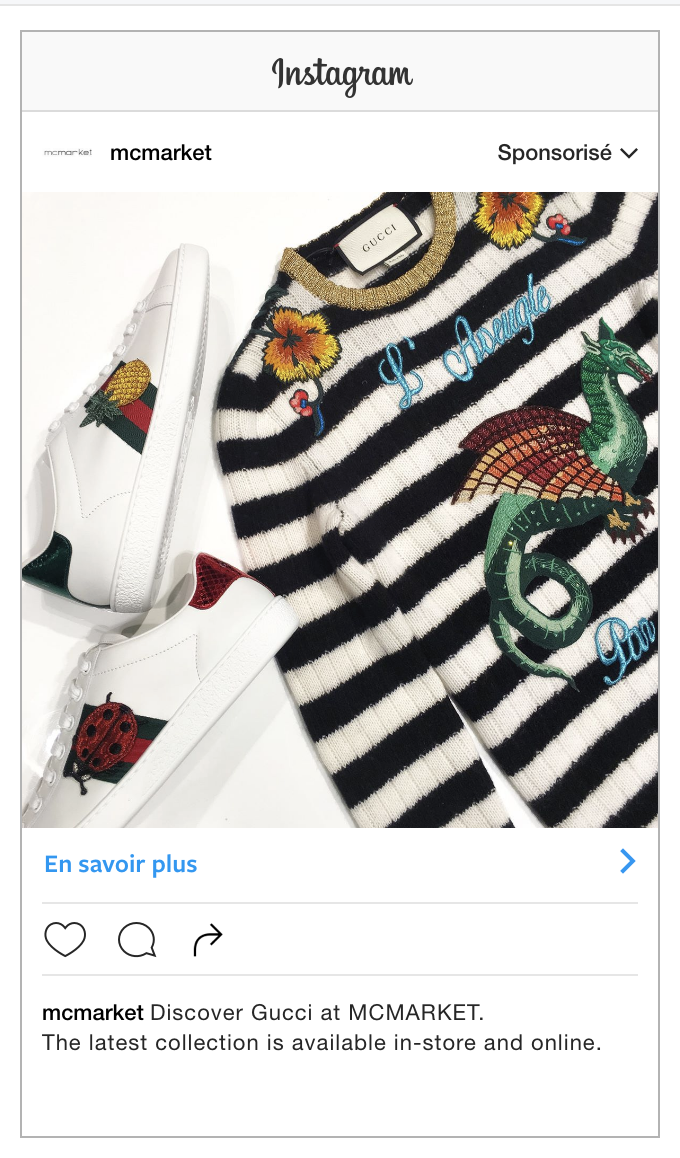Open the En savoir plus link
This screenshot has width=680, height=1158.
click(121, 864)
